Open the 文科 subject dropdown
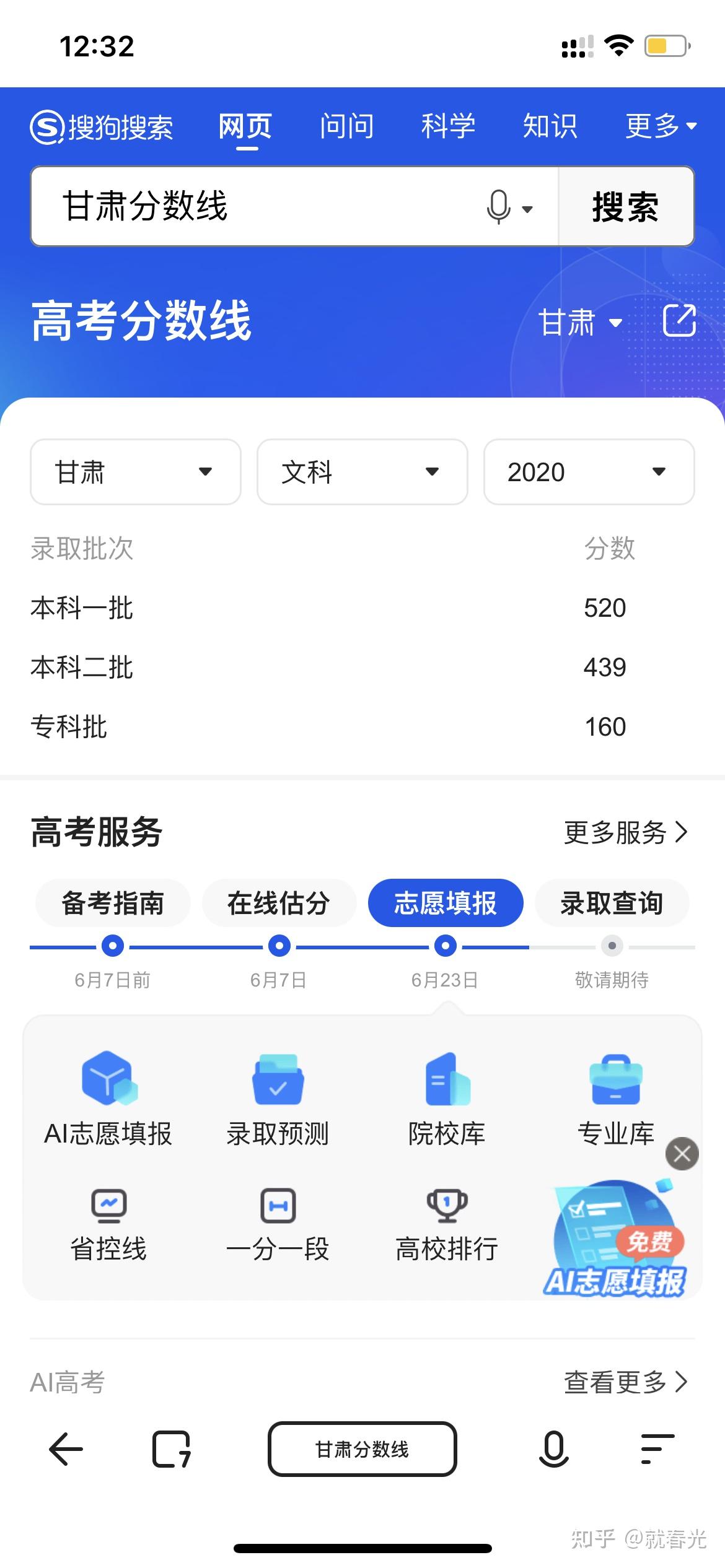 [x=362, y=472]
